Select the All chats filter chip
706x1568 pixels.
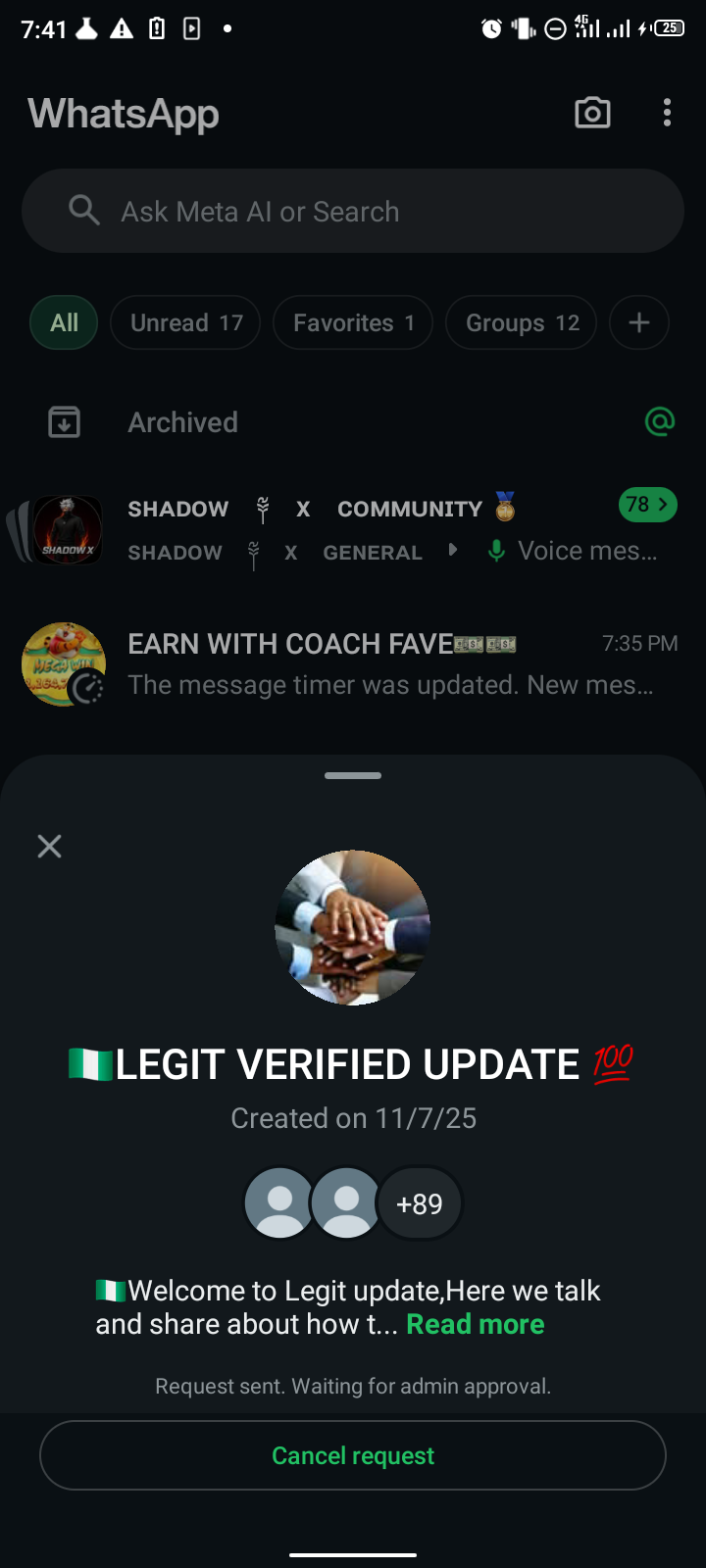click(x=65, y=322)
